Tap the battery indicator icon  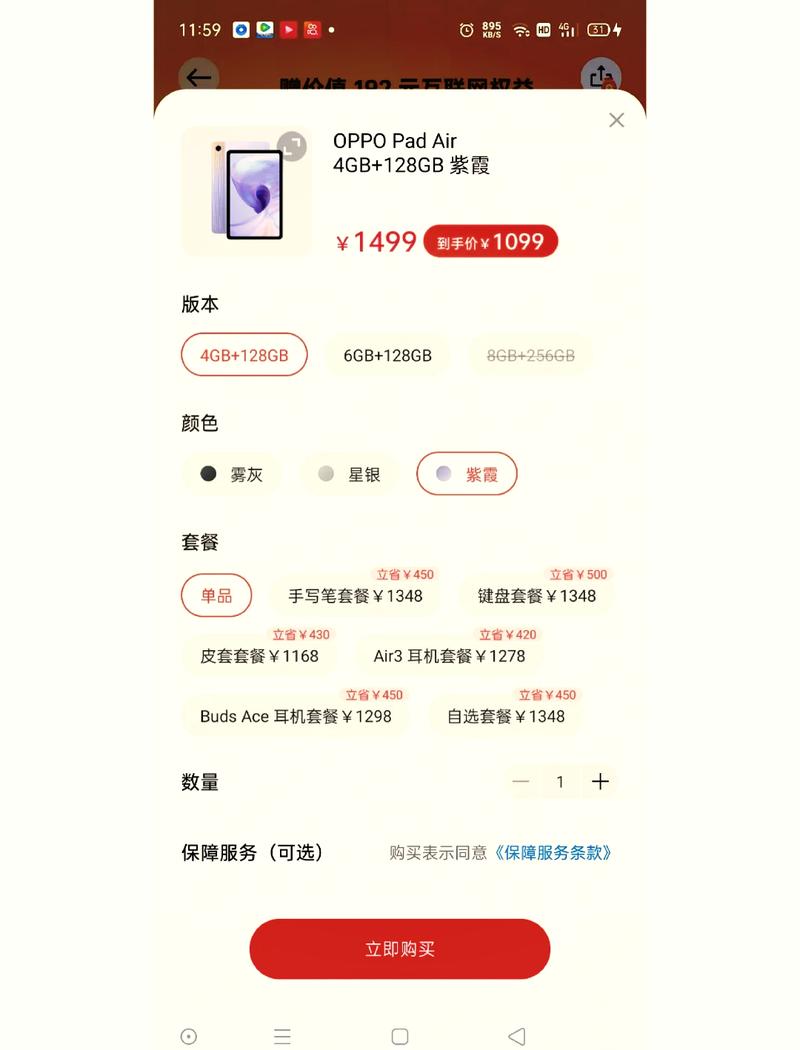tap(598, 30)
